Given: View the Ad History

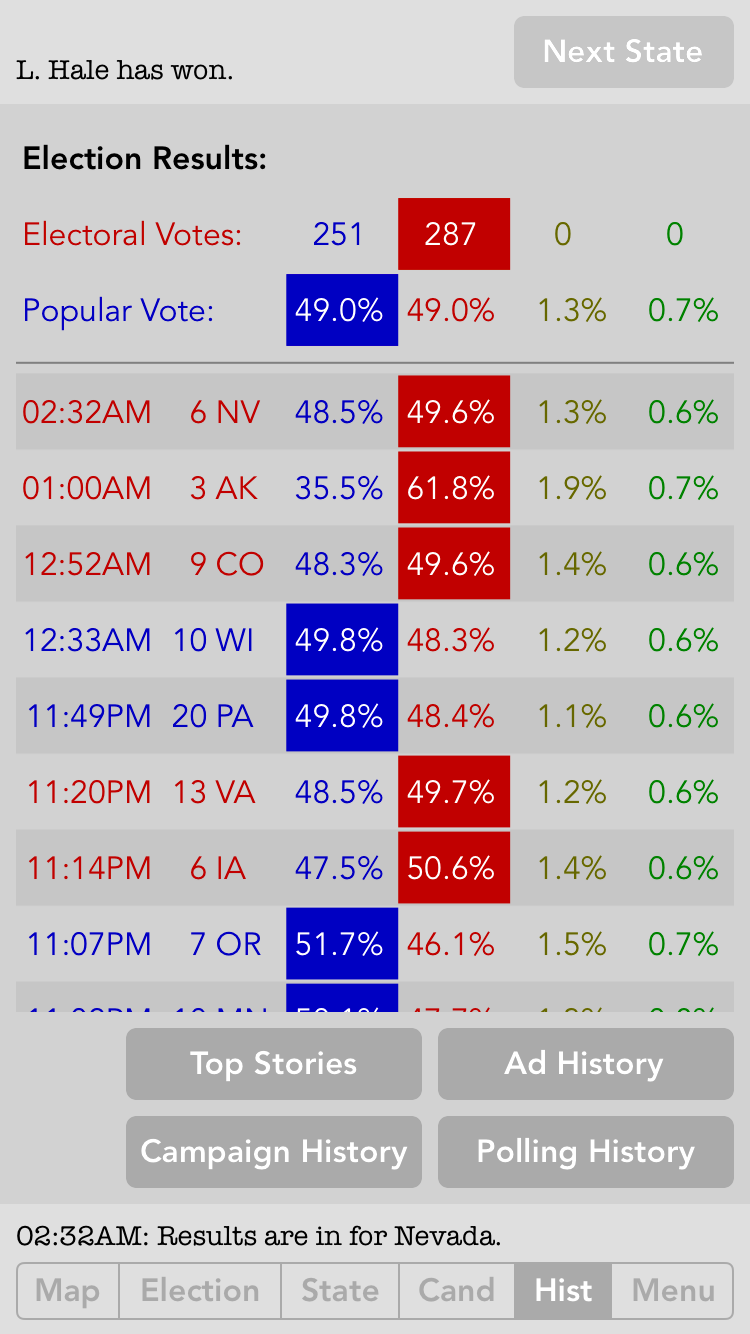Looking at the screenshot, I should coord(585,1064).
